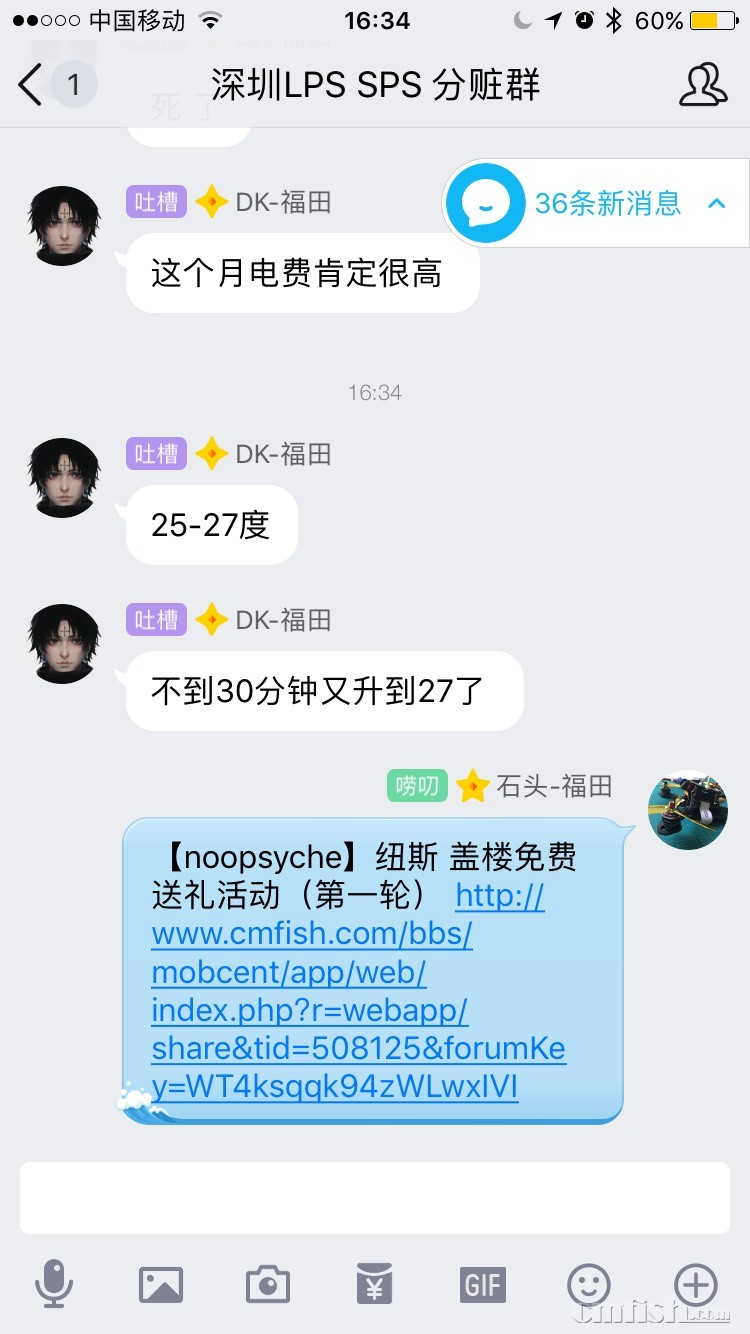Tap the message text input field
The height and width of the screenshot is (1334, 750).
pos(375,1197)
